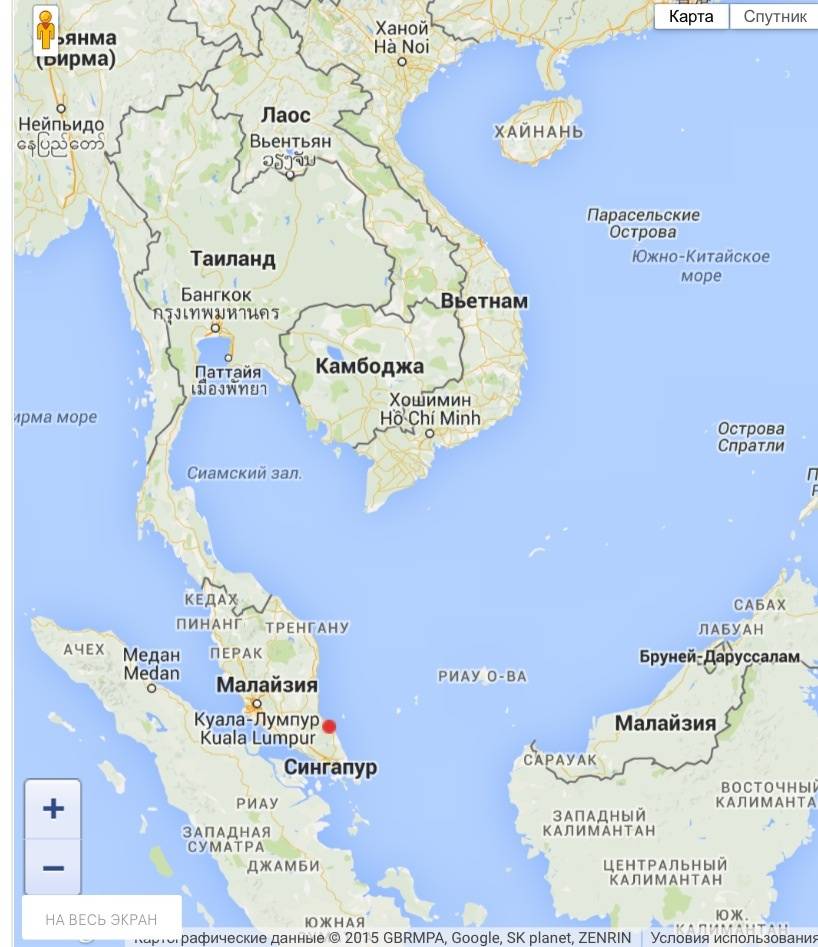Switch to the Спутник satellite view
Viewport: 818px width, 947px height.
click(773, 17)
